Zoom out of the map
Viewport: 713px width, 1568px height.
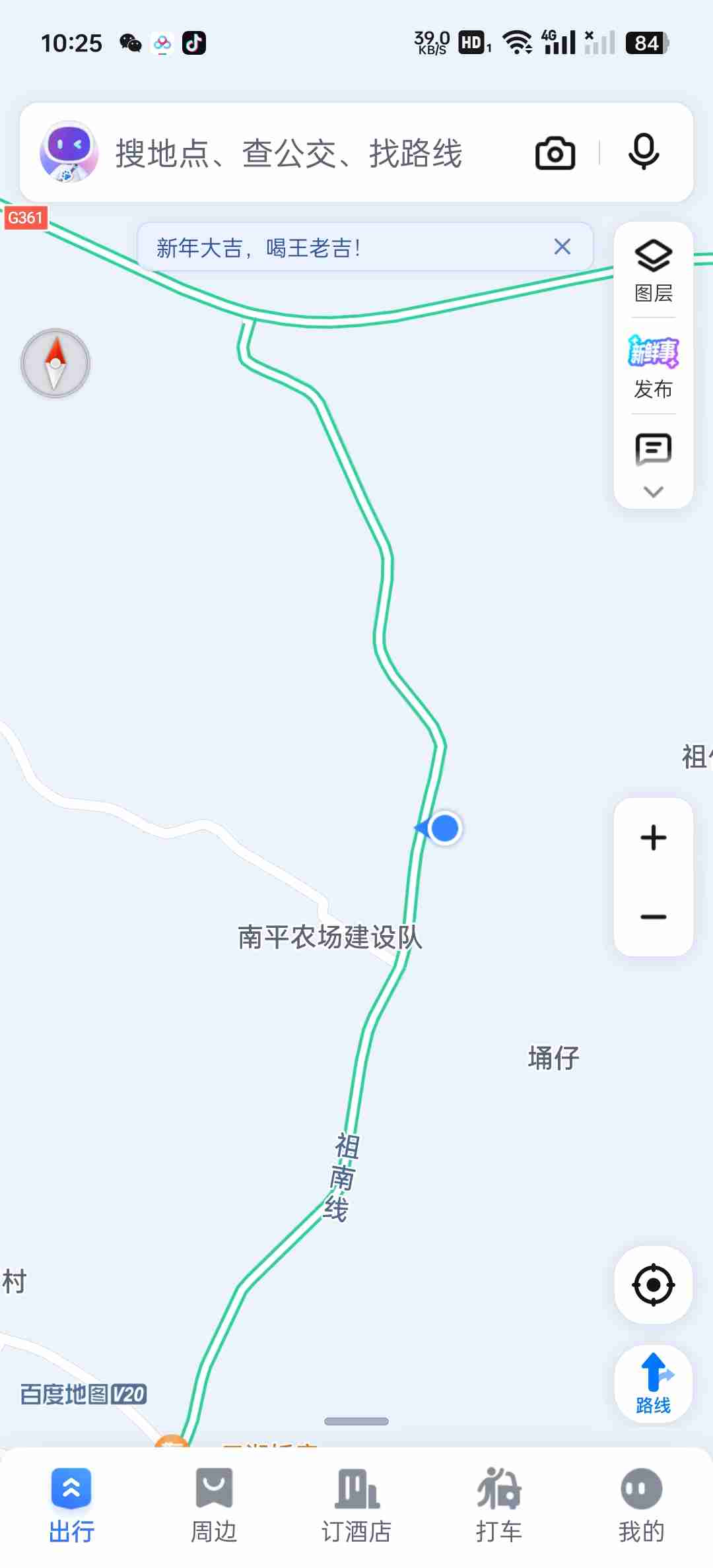pos(653,917)
